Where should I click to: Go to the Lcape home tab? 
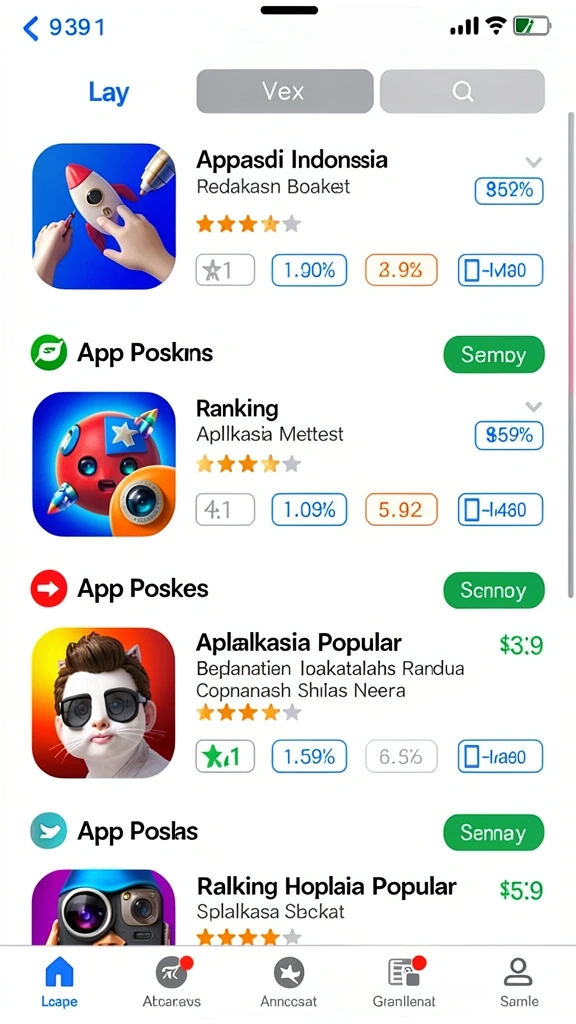(x=59, y=981)
